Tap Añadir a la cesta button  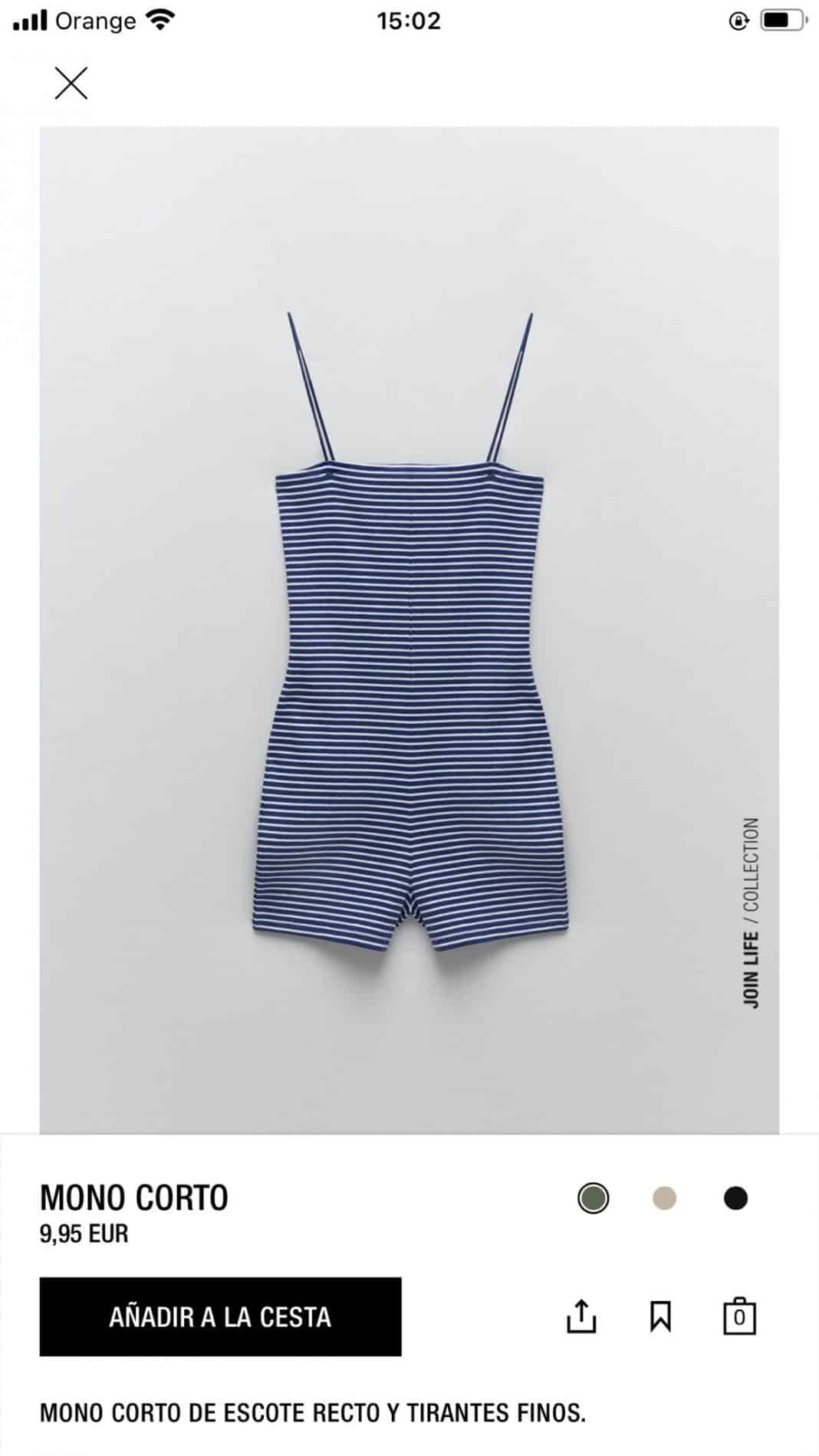[x=220, y=1316]
